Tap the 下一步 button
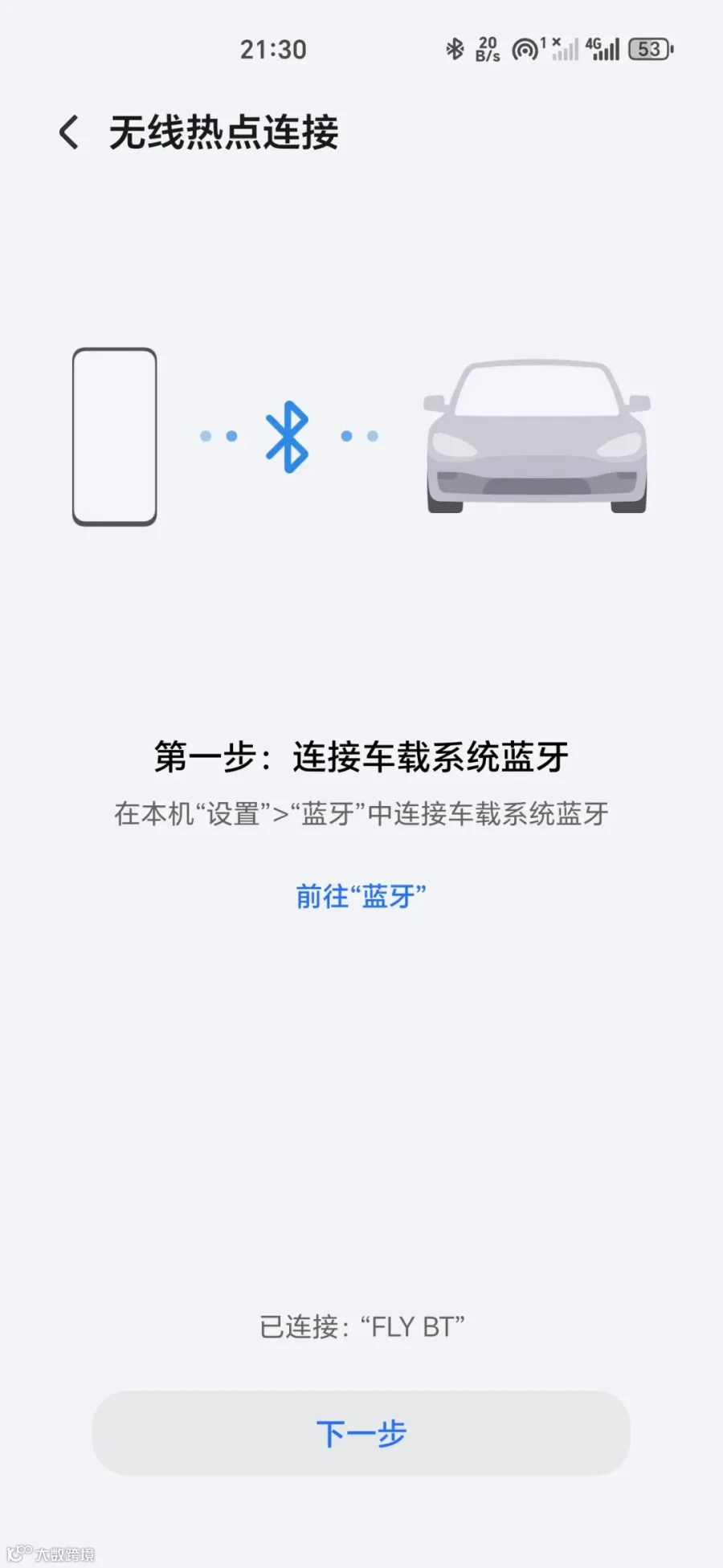The height and width of the screenshot is (1568, 723). [x=361, y=1433]
